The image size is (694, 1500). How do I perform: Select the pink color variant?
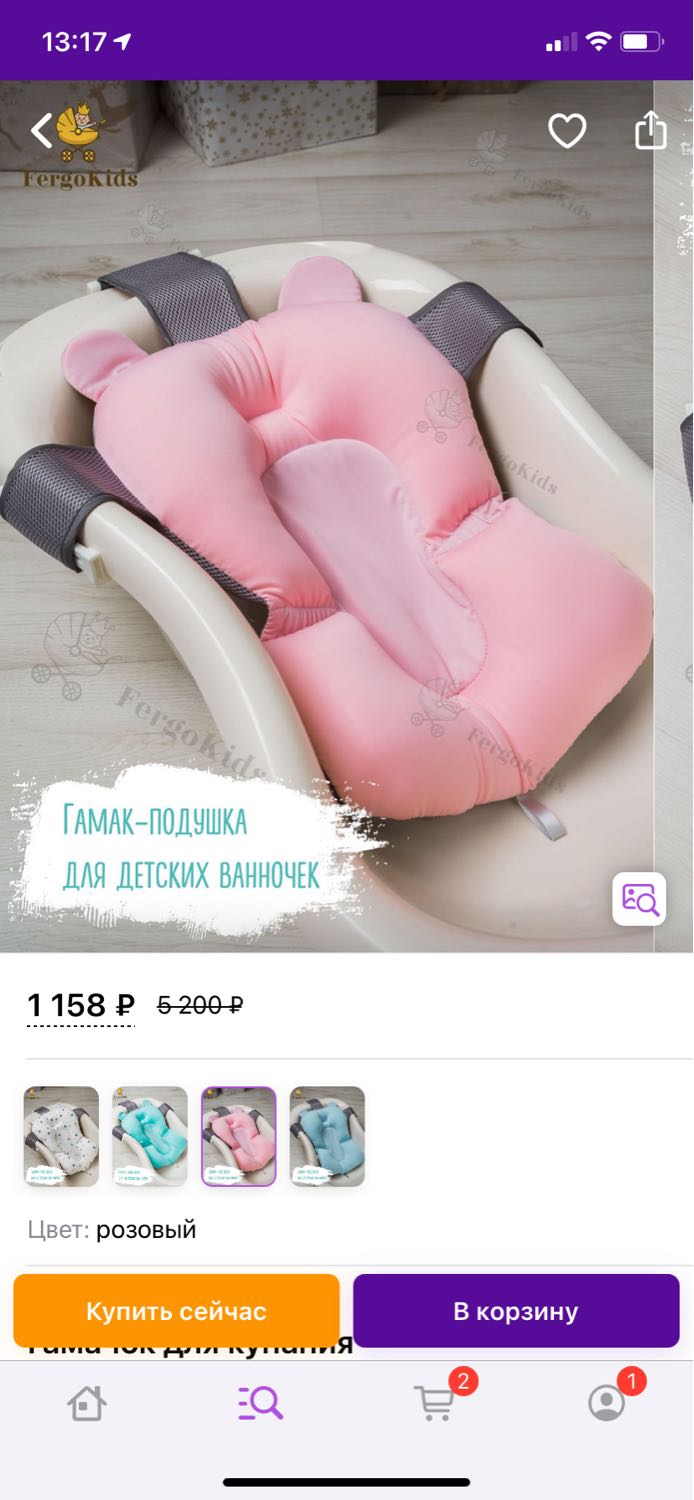[x=239, y=1137]
